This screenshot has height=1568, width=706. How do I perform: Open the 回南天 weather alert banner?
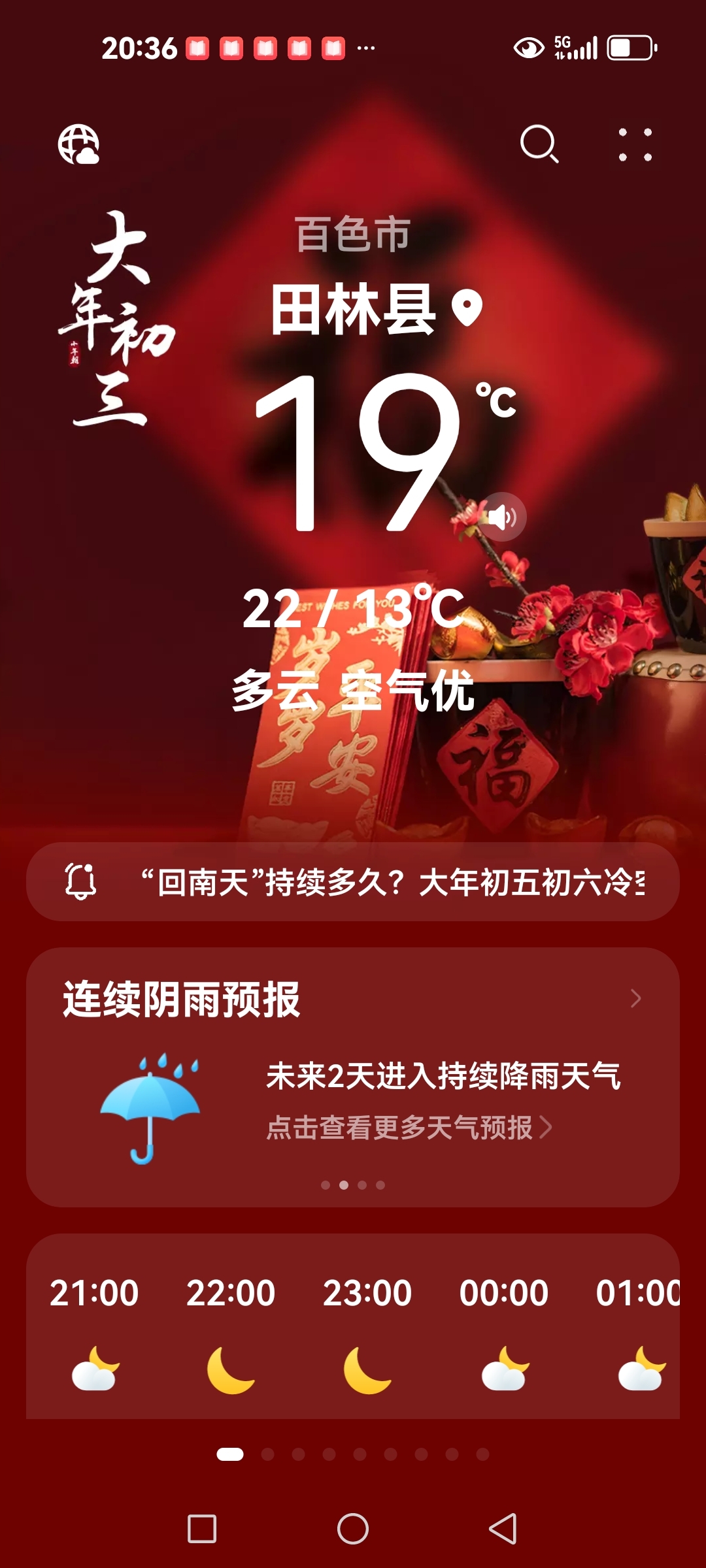tap(353, 882)
